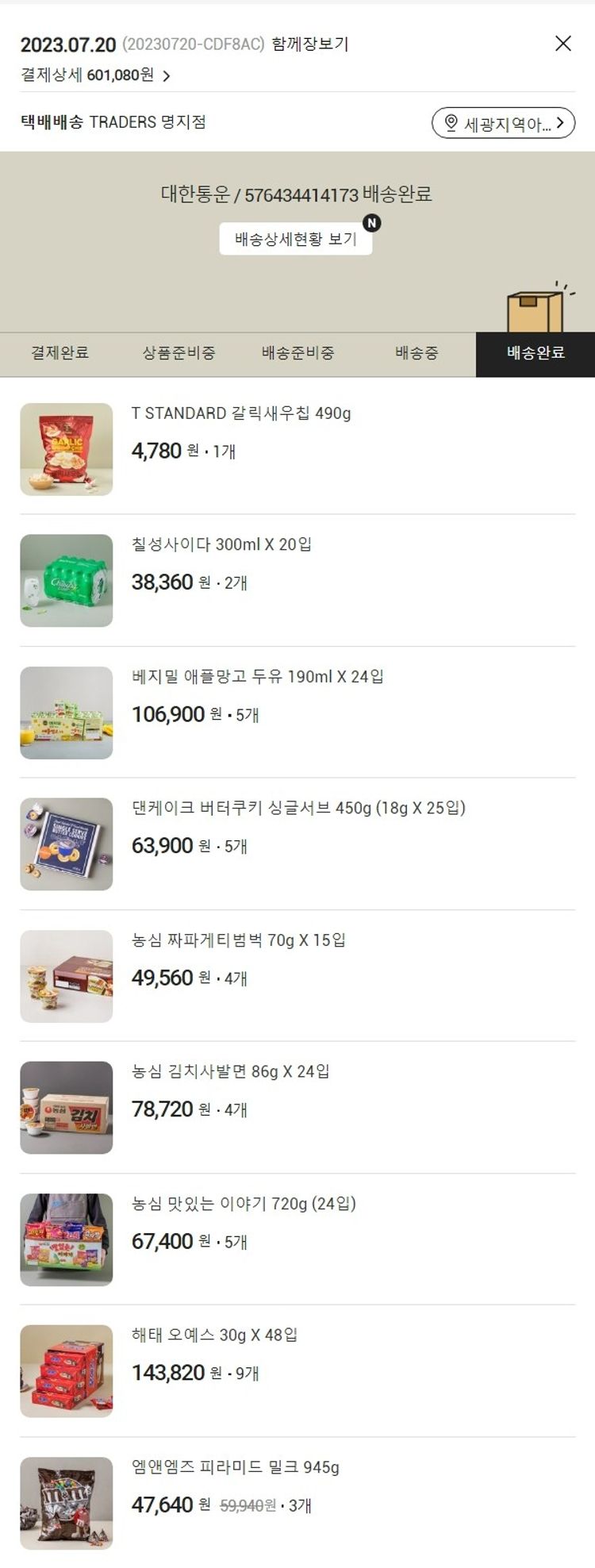Open 농심 김치사발면 86g X 24입

230,1071
